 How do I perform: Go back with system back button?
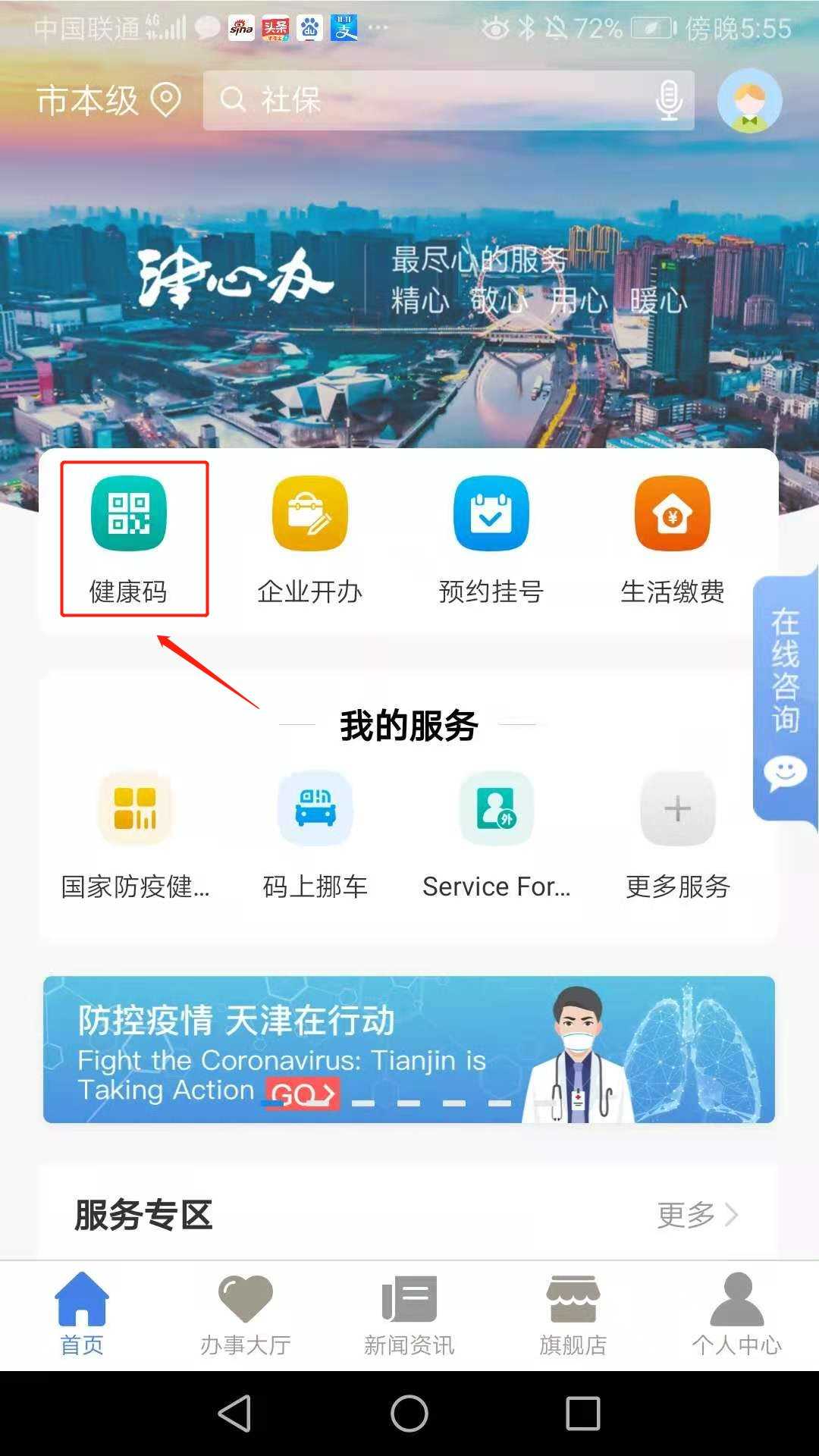tap(235, 1414)
